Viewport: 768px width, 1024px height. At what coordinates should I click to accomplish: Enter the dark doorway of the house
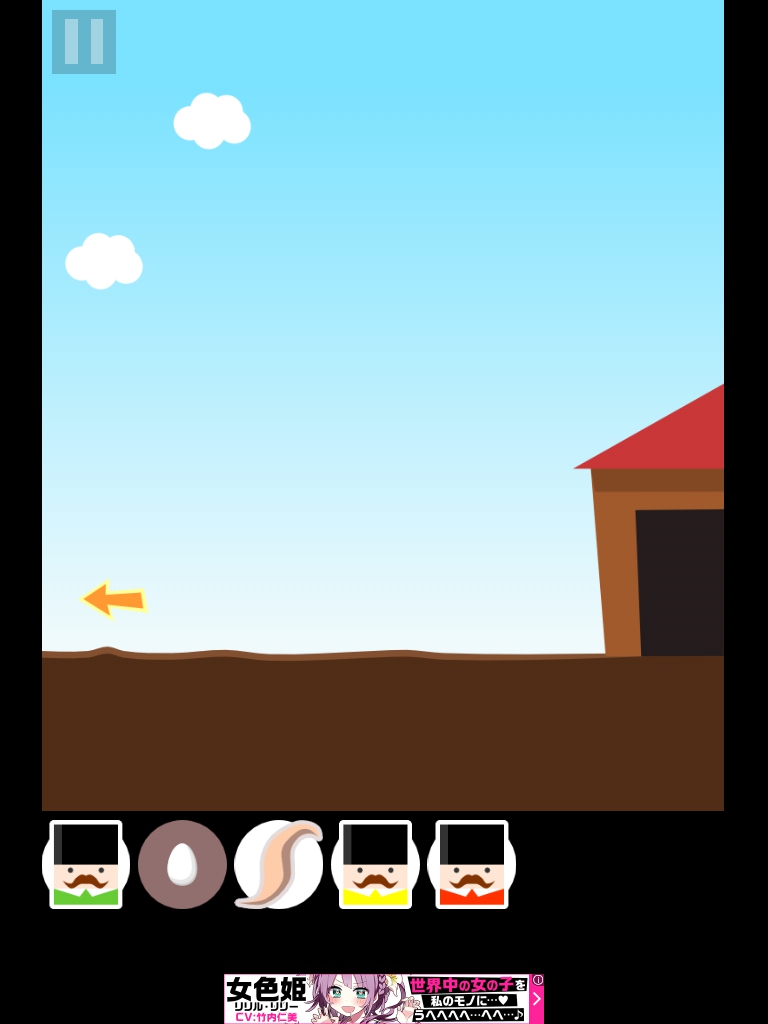(681, 583)
